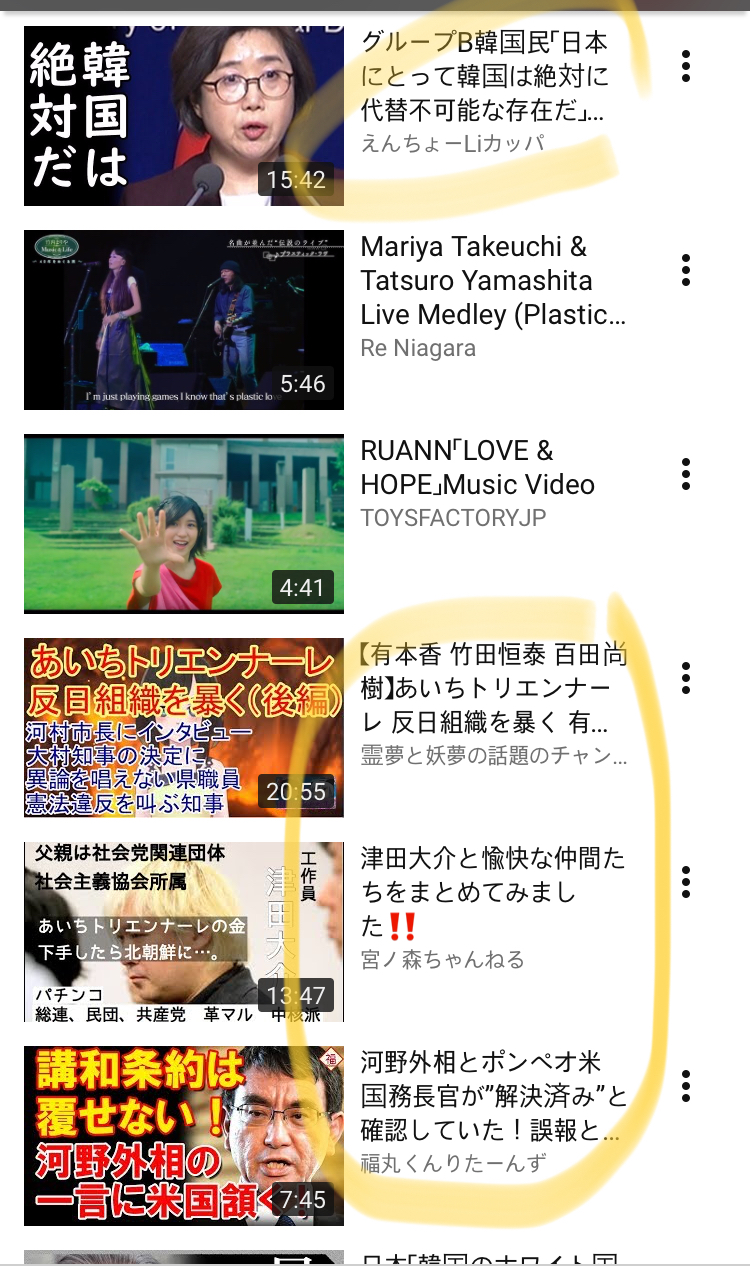750x1266 pixels.
Task: Watch RUANN LOVE & HOPE Music Video
Action: pos(184,523)
